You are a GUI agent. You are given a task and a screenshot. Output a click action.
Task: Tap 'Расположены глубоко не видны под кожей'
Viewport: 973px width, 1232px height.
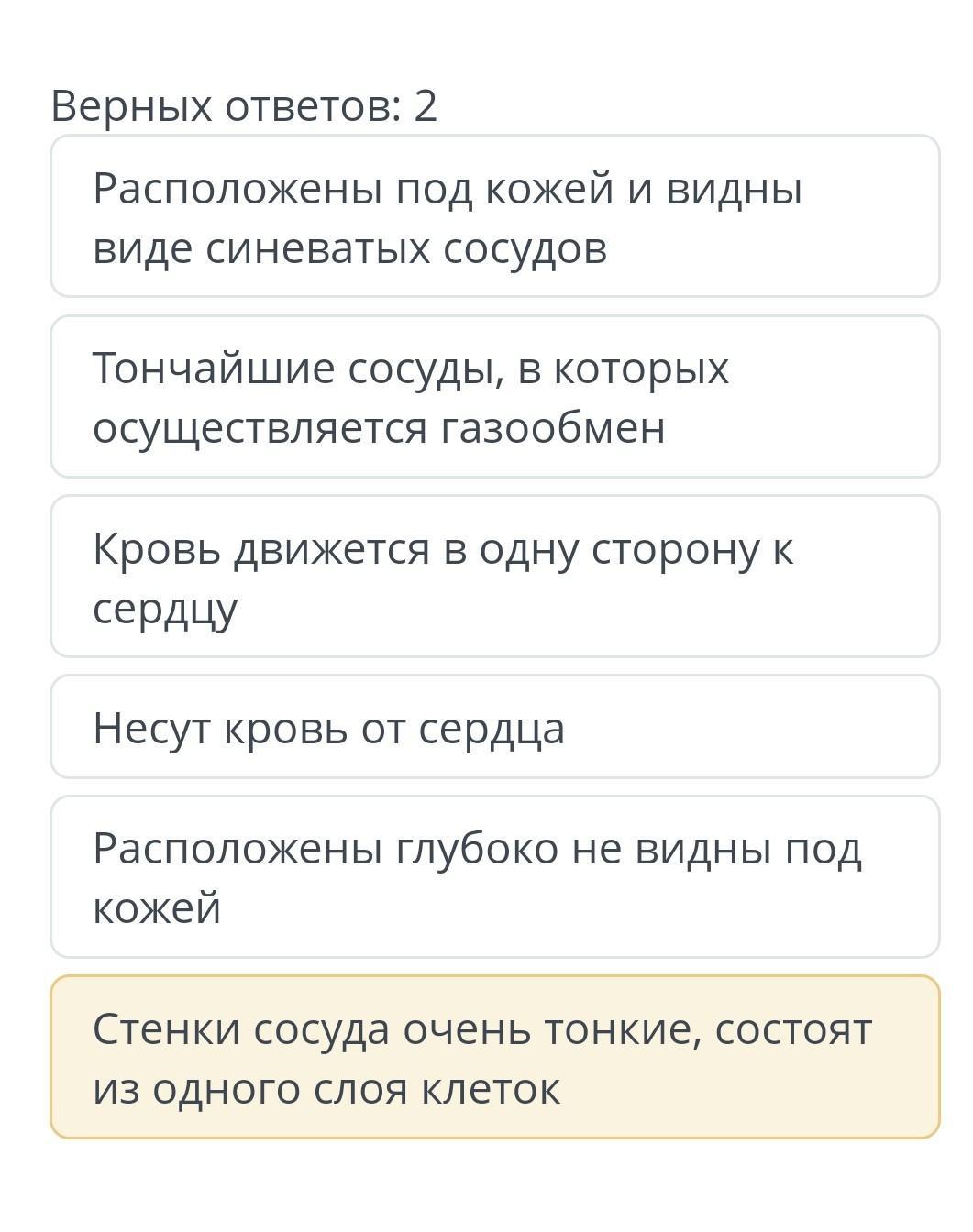pos(494,877)
